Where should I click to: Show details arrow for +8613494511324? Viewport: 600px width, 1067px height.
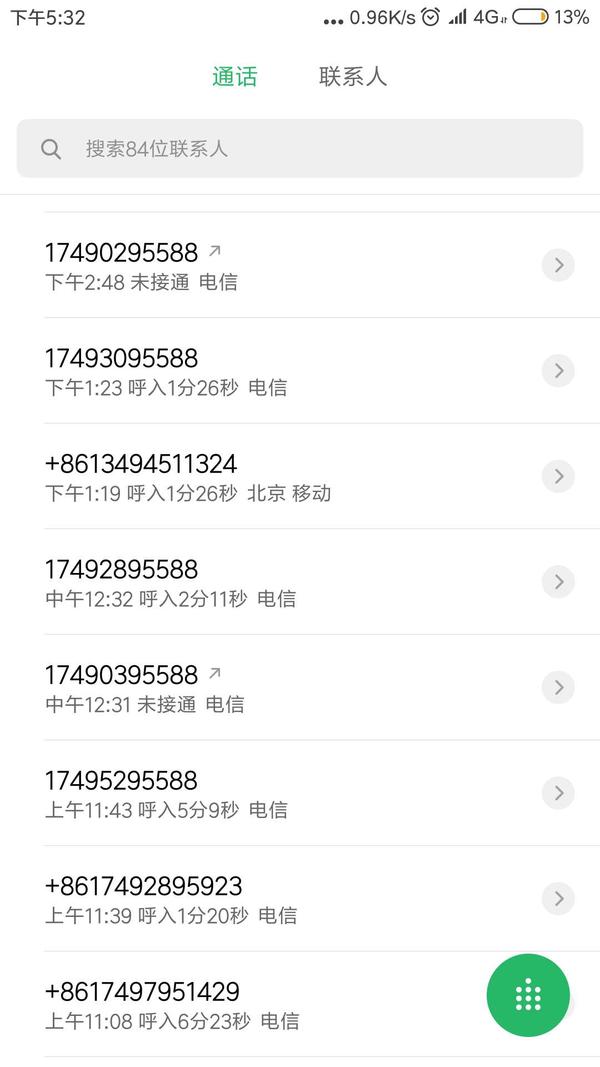[x=558, y=476]
